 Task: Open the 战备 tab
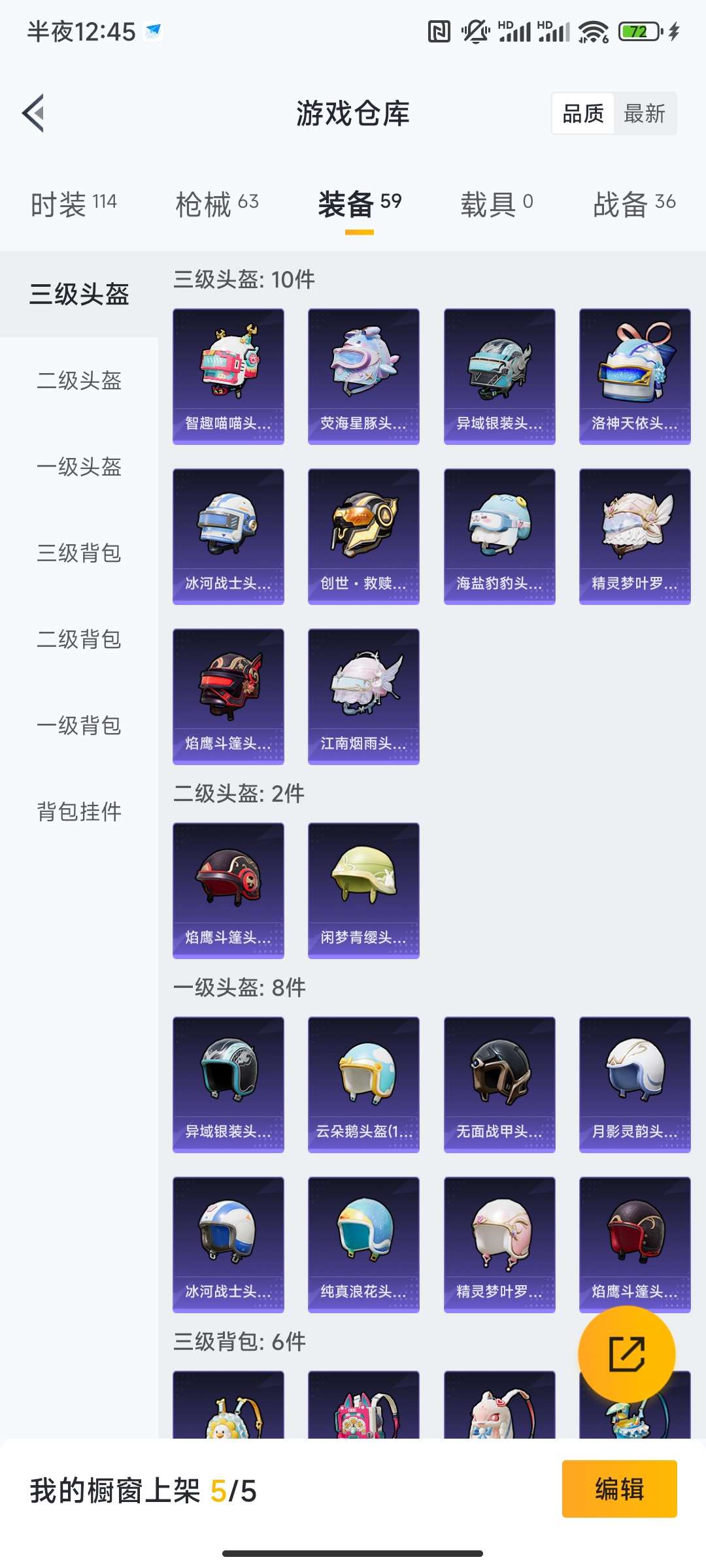pyautogui.click(x=633, y=204)
